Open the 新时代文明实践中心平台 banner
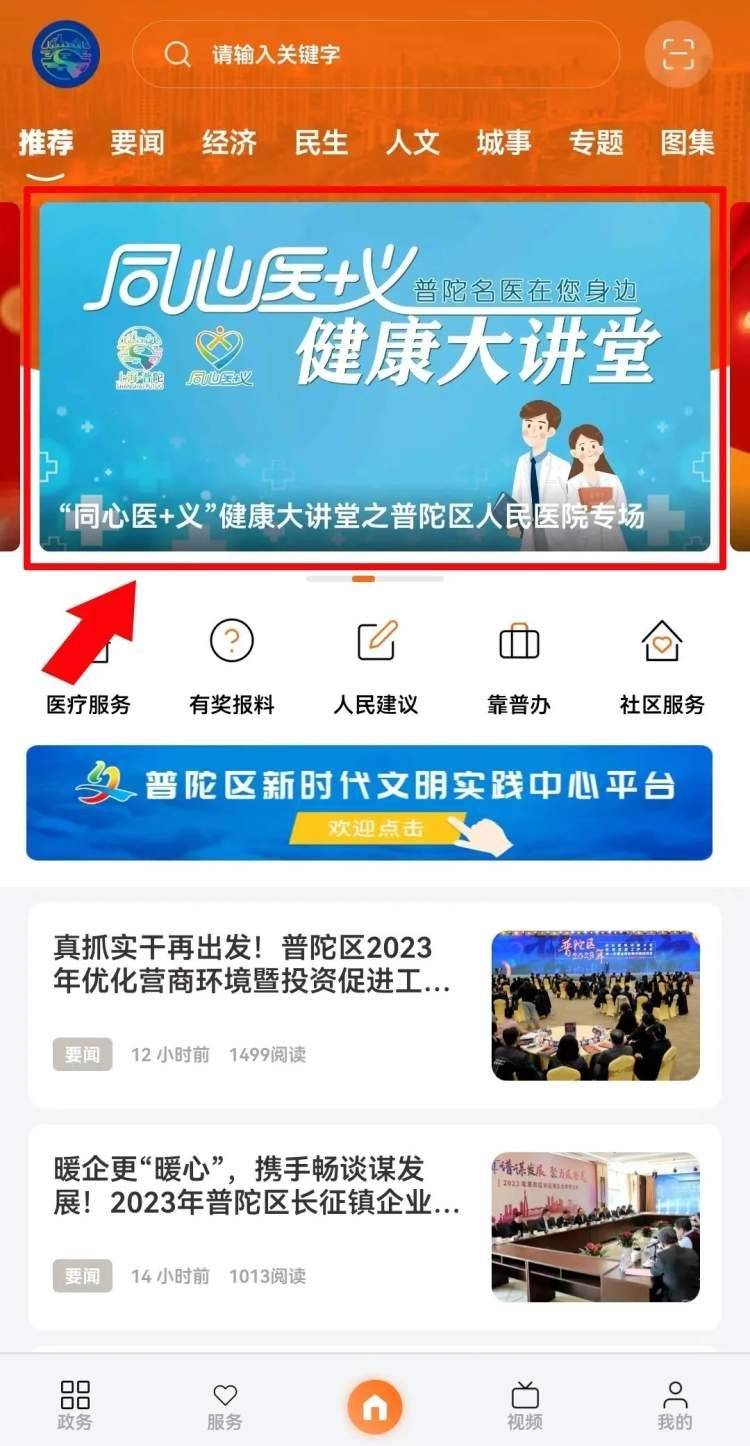750x1446 pixels. tap(369, 803)
